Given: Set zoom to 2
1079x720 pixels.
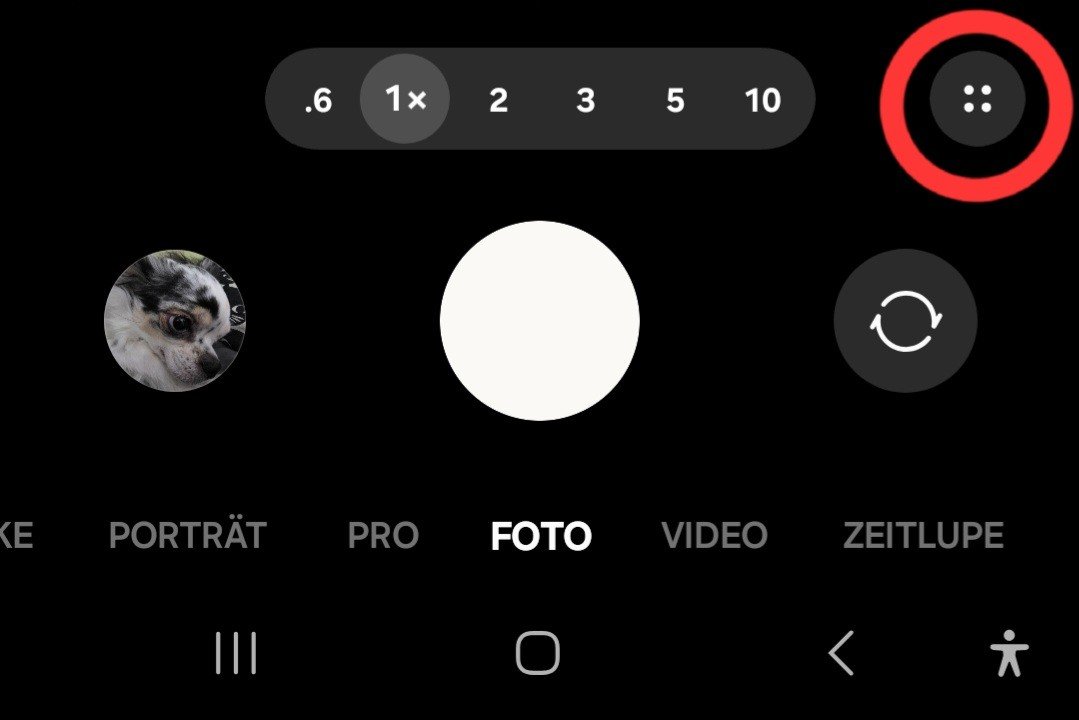Looking at the screenshot, I should 498,100.
